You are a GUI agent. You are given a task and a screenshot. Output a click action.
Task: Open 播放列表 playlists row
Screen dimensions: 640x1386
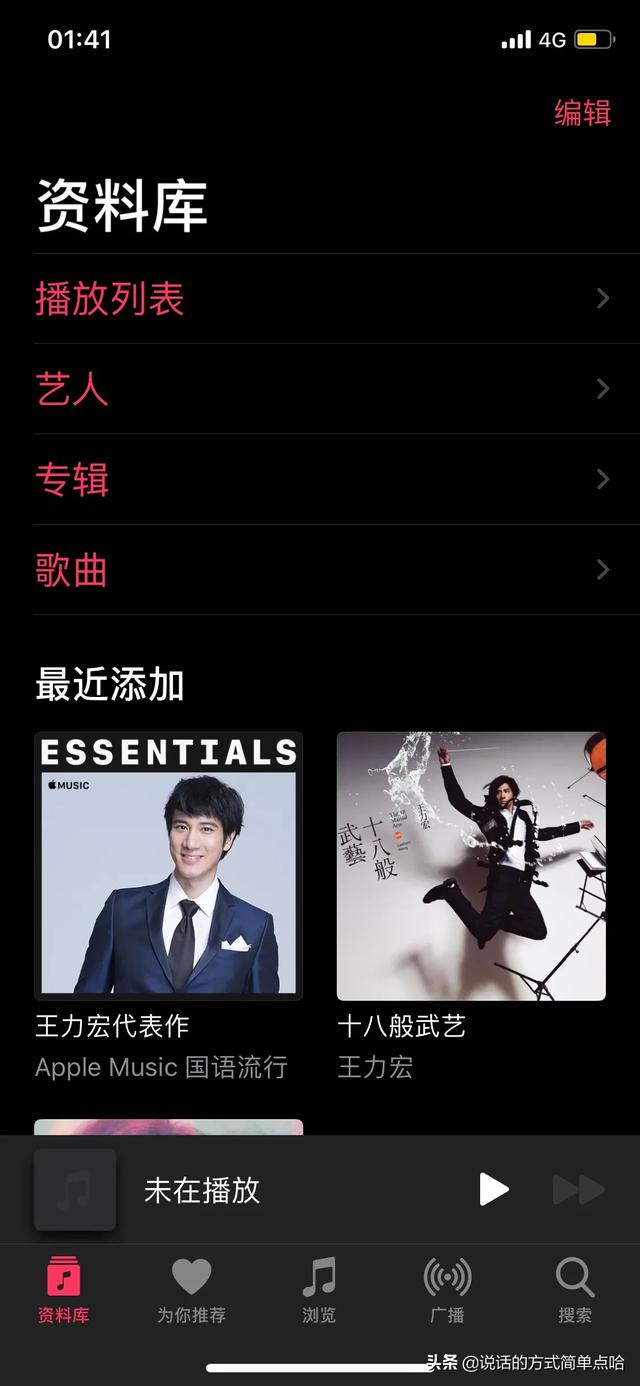(320, 299)
